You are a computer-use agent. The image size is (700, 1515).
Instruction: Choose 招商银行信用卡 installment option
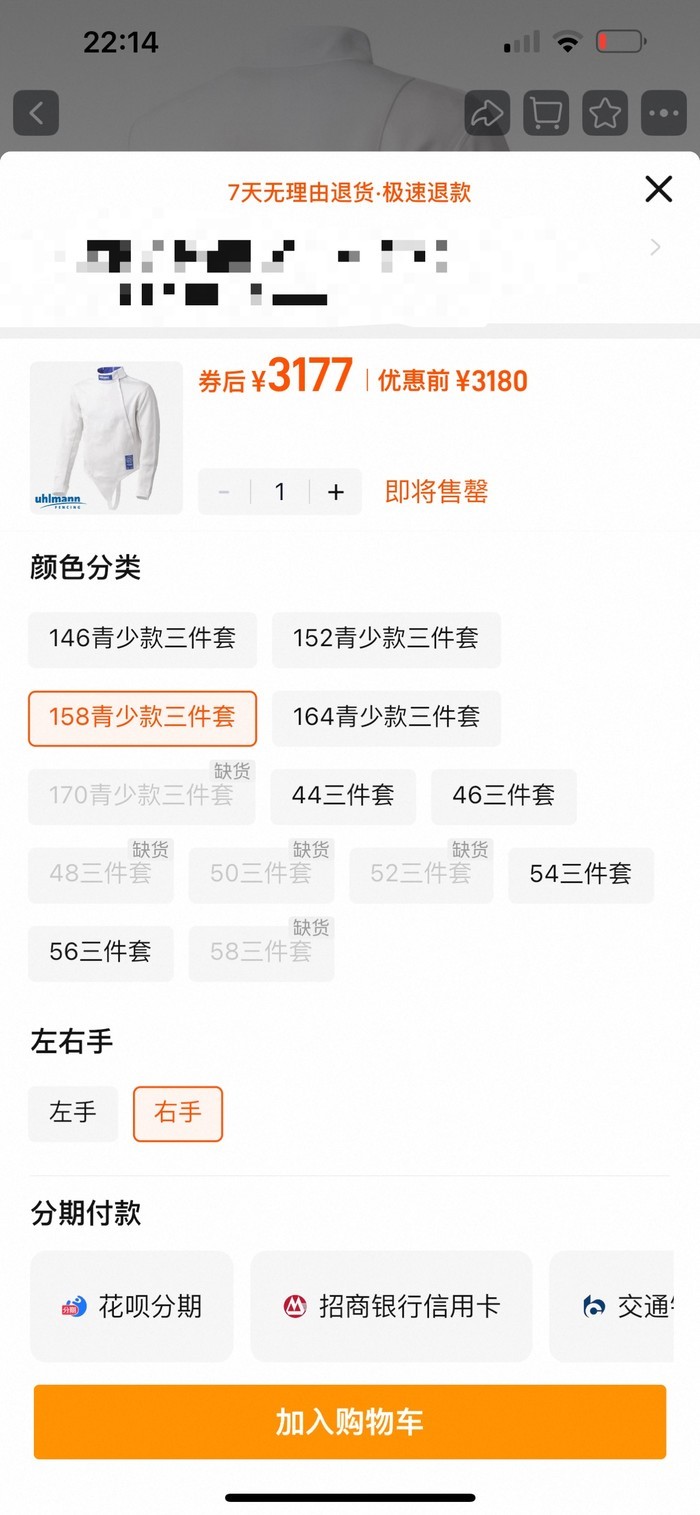point(390,1306)
